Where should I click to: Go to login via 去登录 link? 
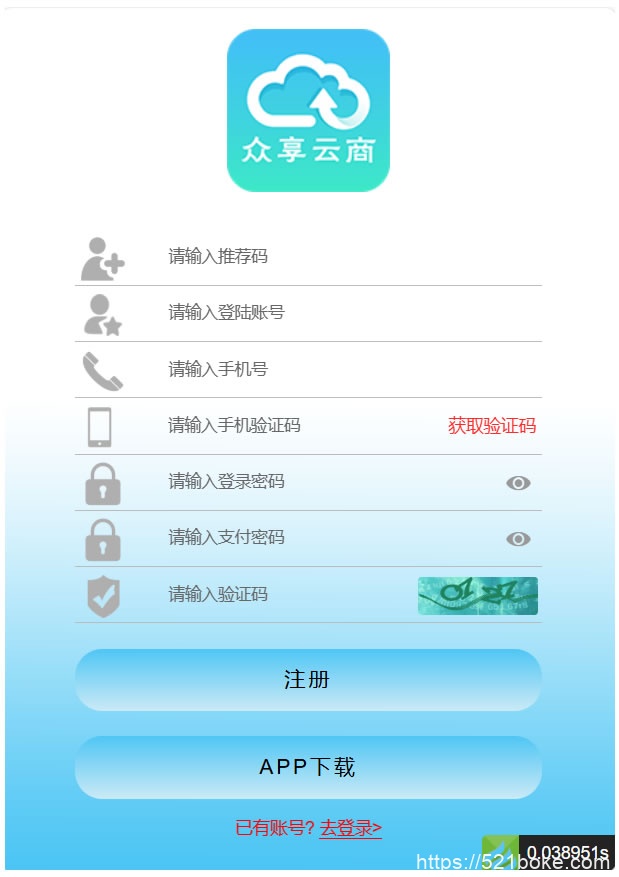tap(350, 828)
